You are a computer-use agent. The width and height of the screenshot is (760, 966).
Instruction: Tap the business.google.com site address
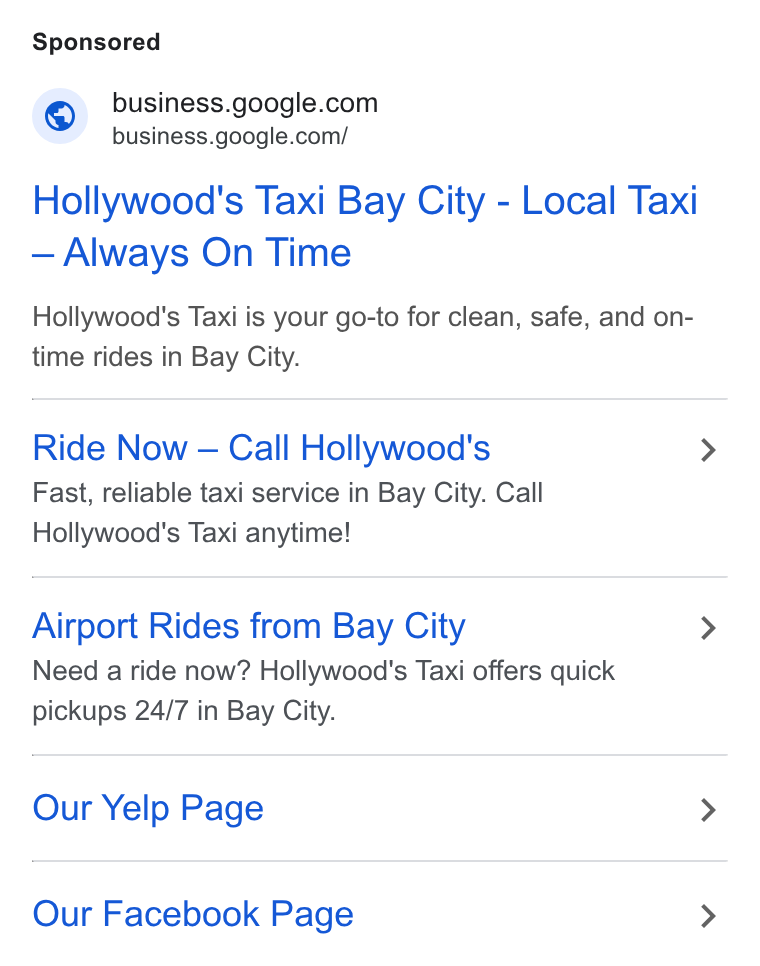[x=230, y=136]
